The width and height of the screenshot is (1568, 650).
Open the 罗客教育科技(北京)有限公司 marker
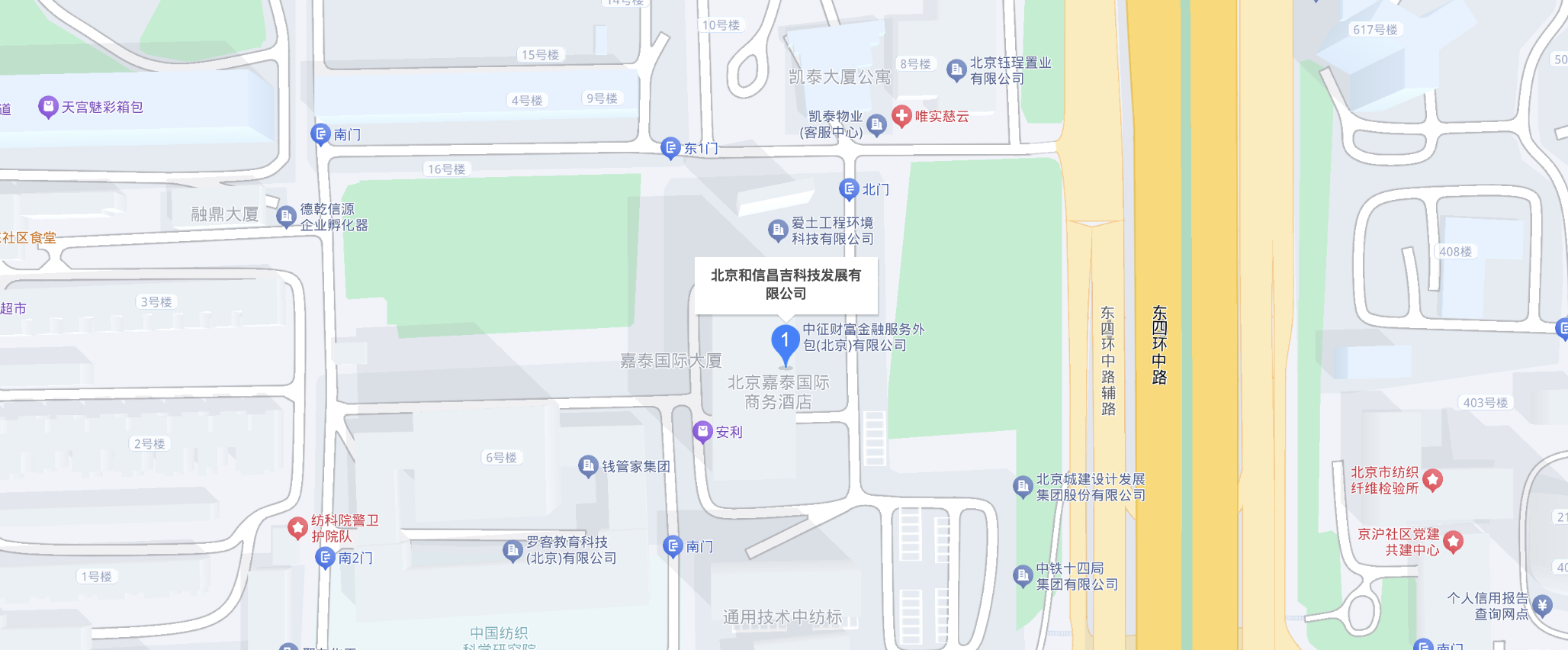tap(512, 549)
